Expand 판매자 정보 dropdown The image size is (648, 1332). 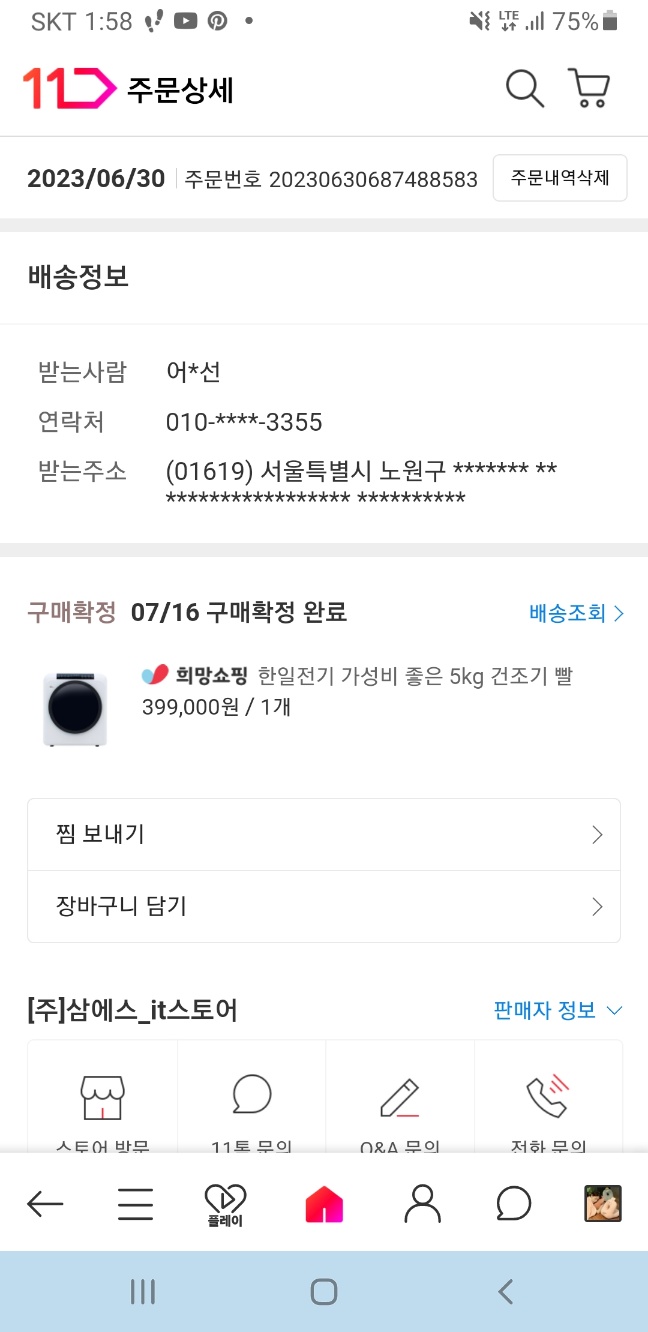point(558,1010)
